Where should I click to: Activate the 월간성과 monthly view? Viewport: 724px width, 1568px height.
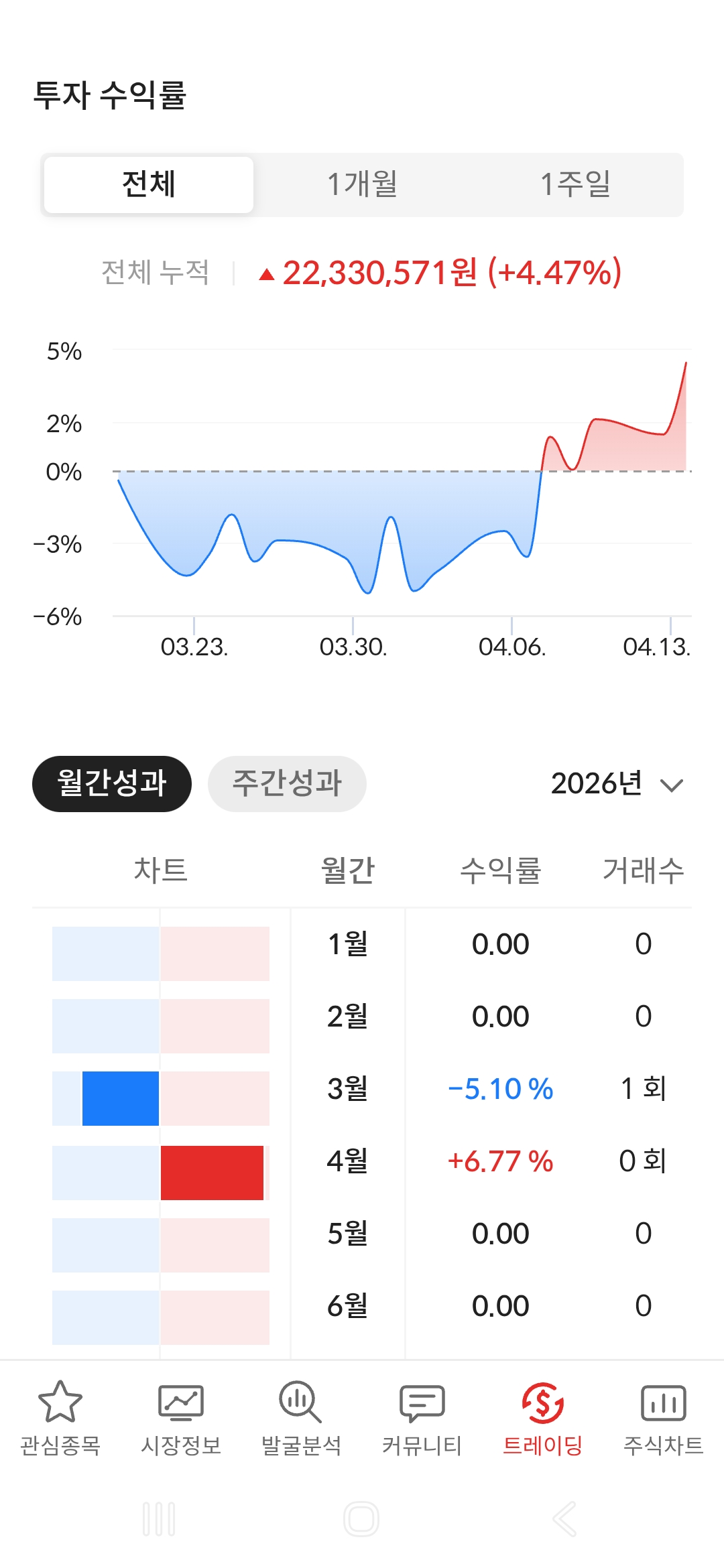click(111, 783)
